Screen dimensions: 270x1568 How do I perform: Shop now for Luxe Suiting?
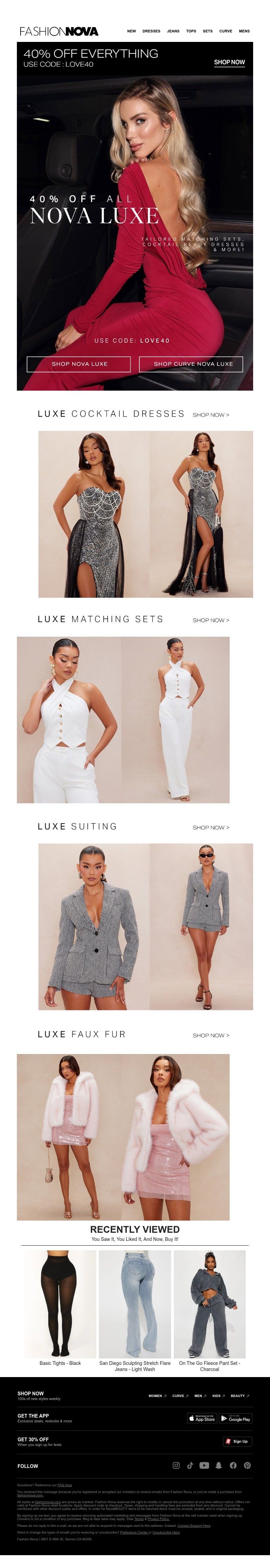pyautogui.click(x=210, y=827)
